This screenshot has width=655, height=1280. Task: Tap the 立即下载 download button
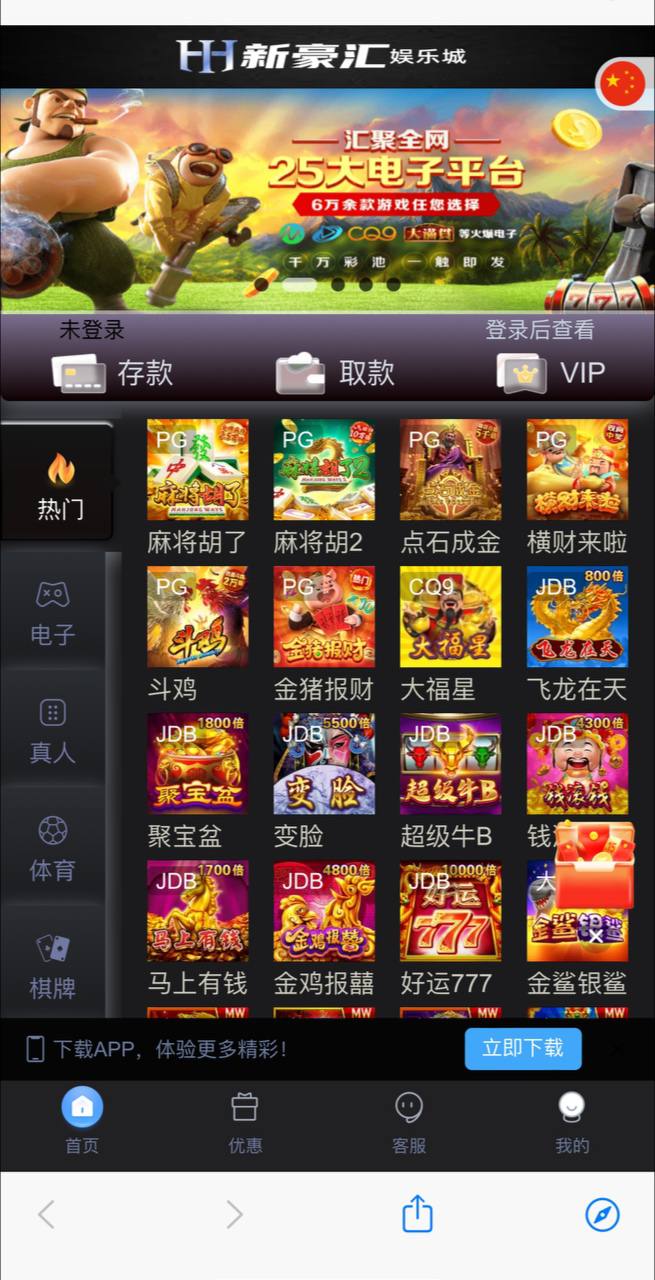522,1048
